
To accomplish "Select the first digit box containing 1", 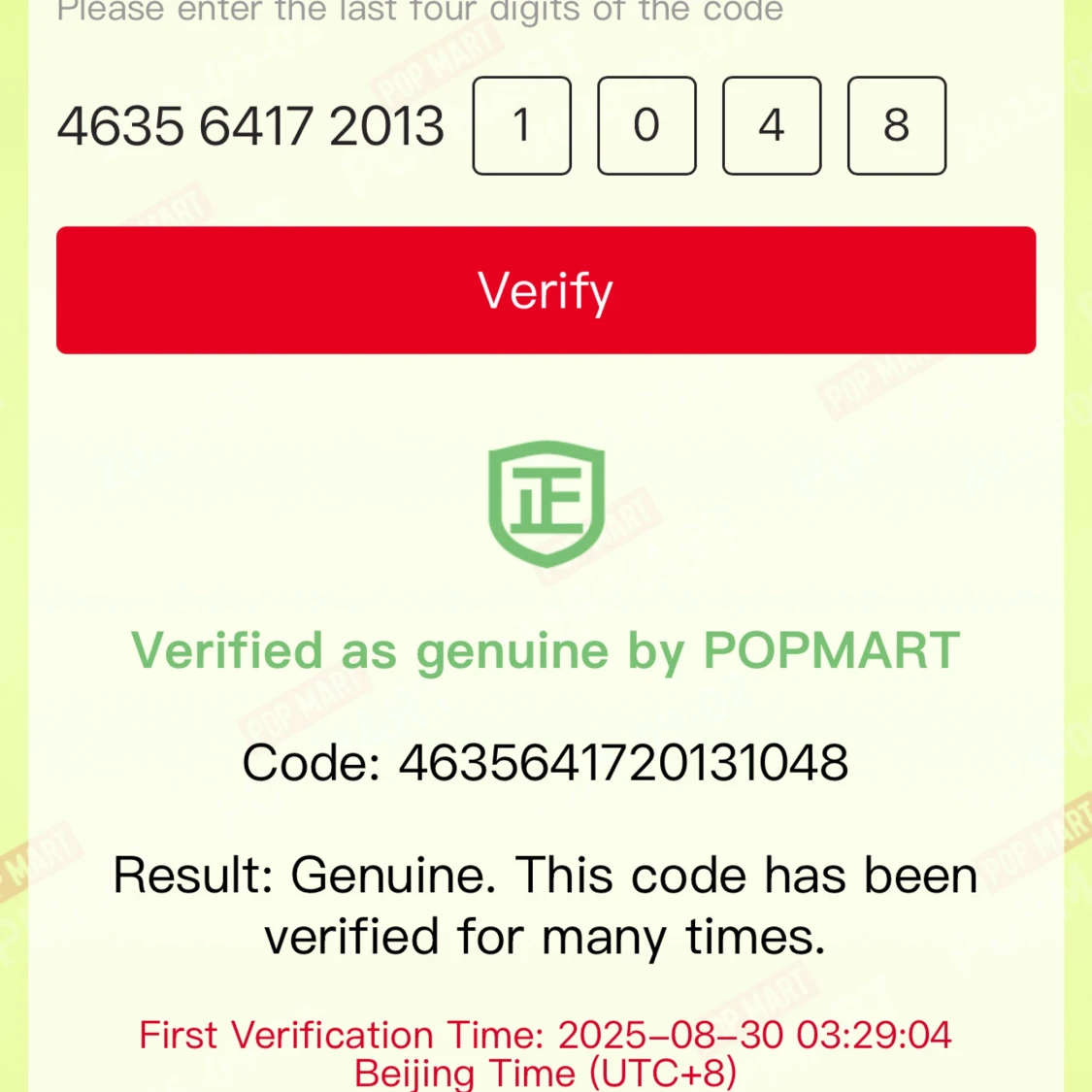I will point(521,126).
